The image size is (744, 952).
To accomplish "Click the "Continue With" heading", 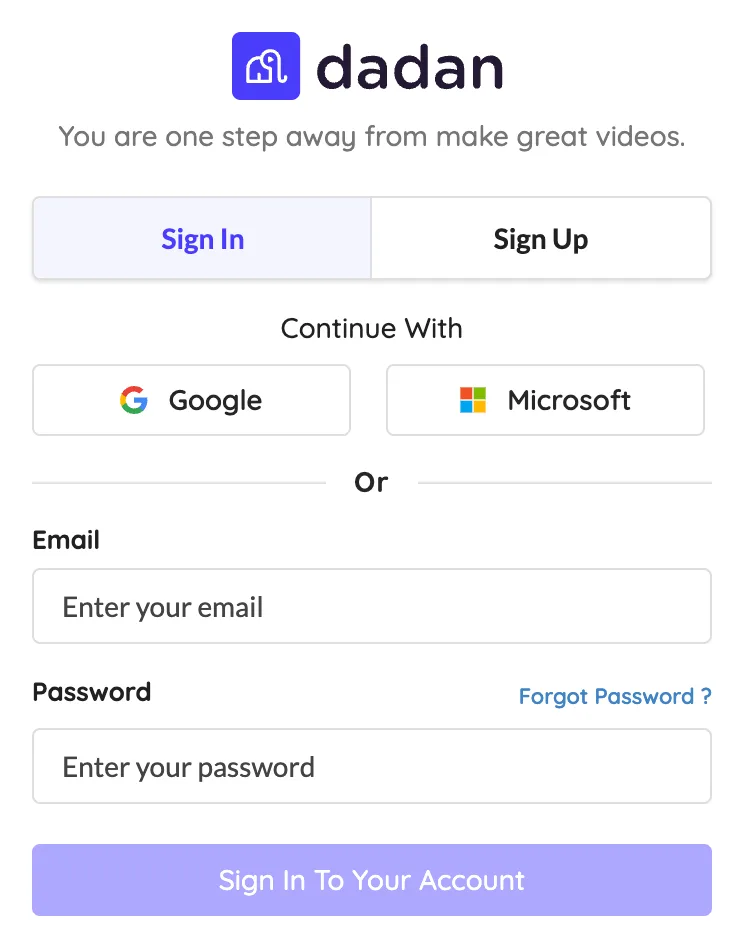I will click(371, 328).
